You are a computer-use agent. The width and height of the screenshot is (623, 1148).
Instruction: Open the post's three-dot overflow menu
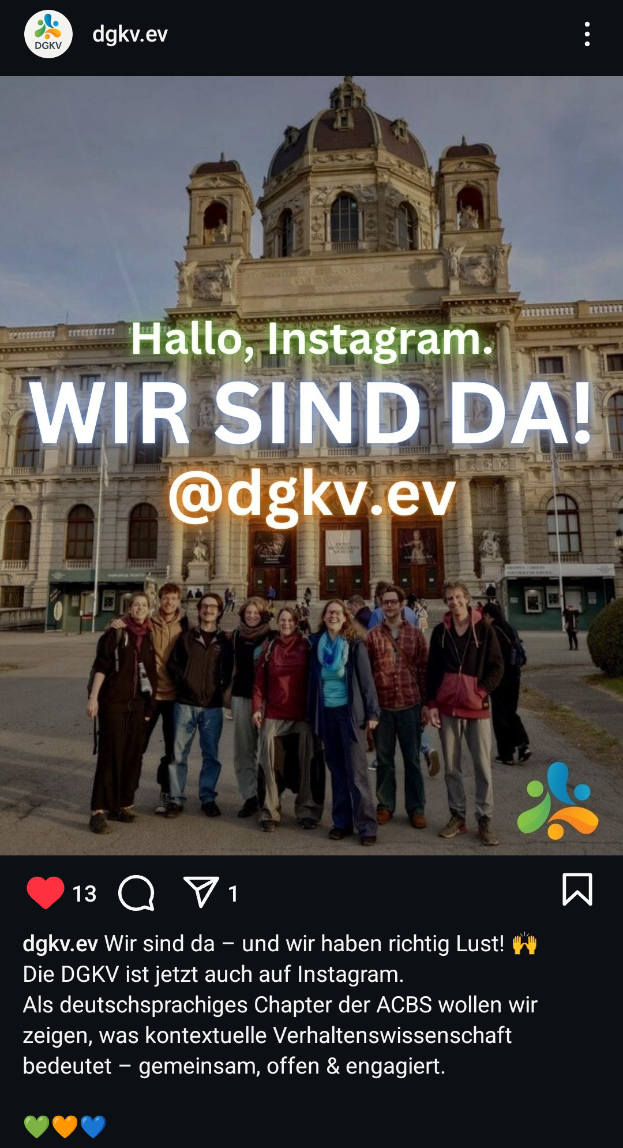(587, 35)
